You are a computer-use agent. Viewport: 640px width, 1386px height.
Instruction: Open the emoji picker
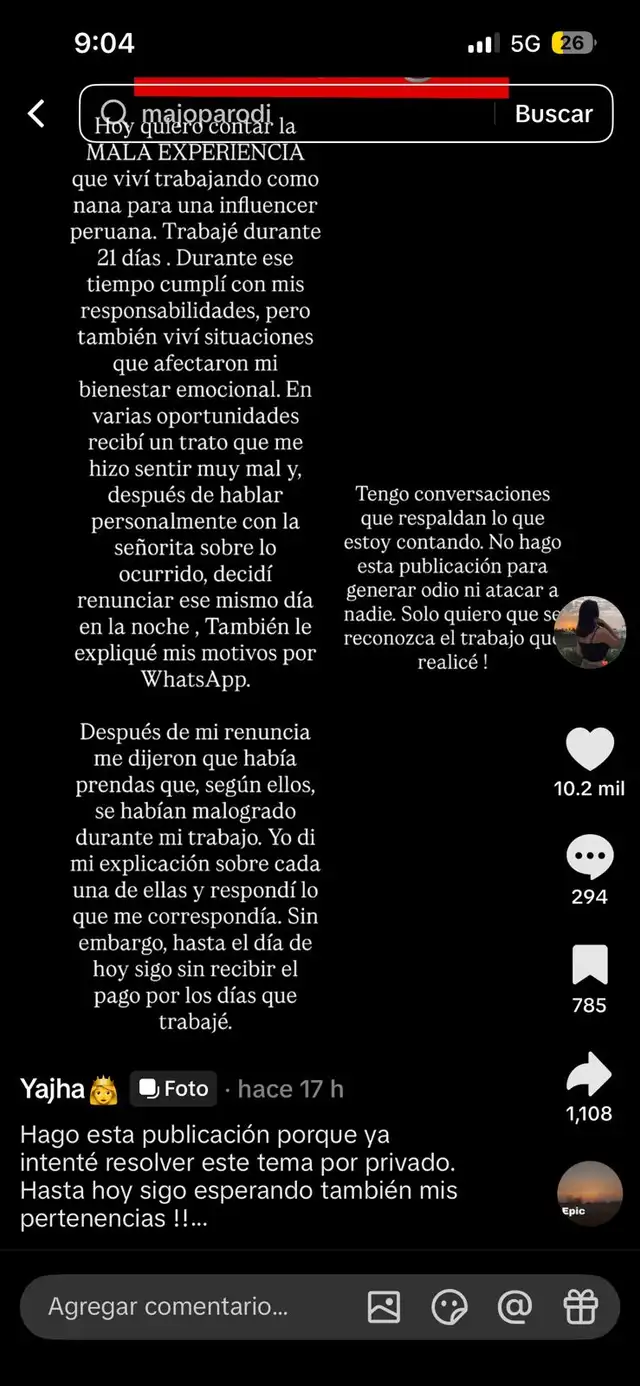[x=449, y=1307]
